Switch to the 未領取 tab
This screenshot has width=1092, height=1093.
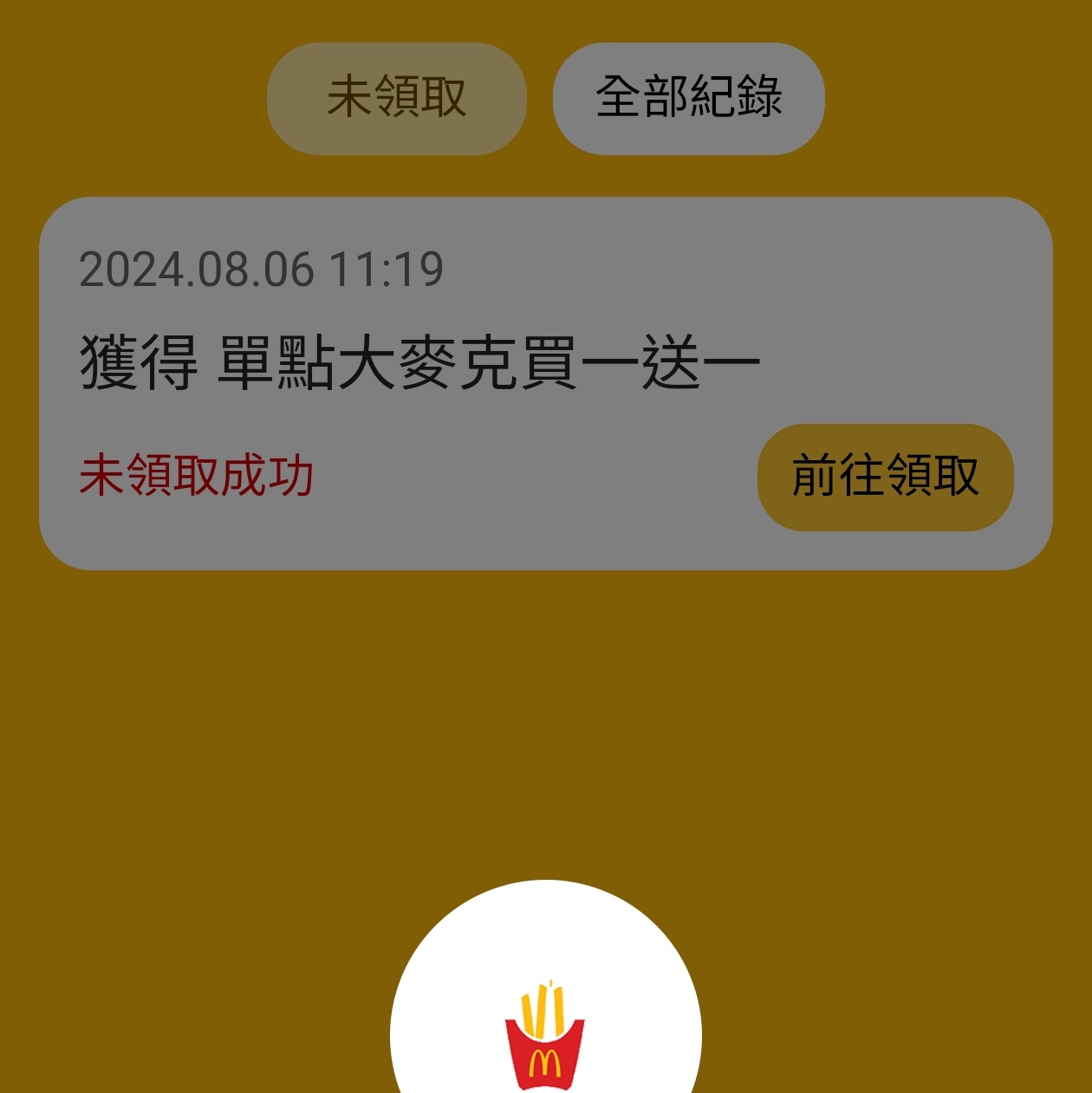coord(397,98)
